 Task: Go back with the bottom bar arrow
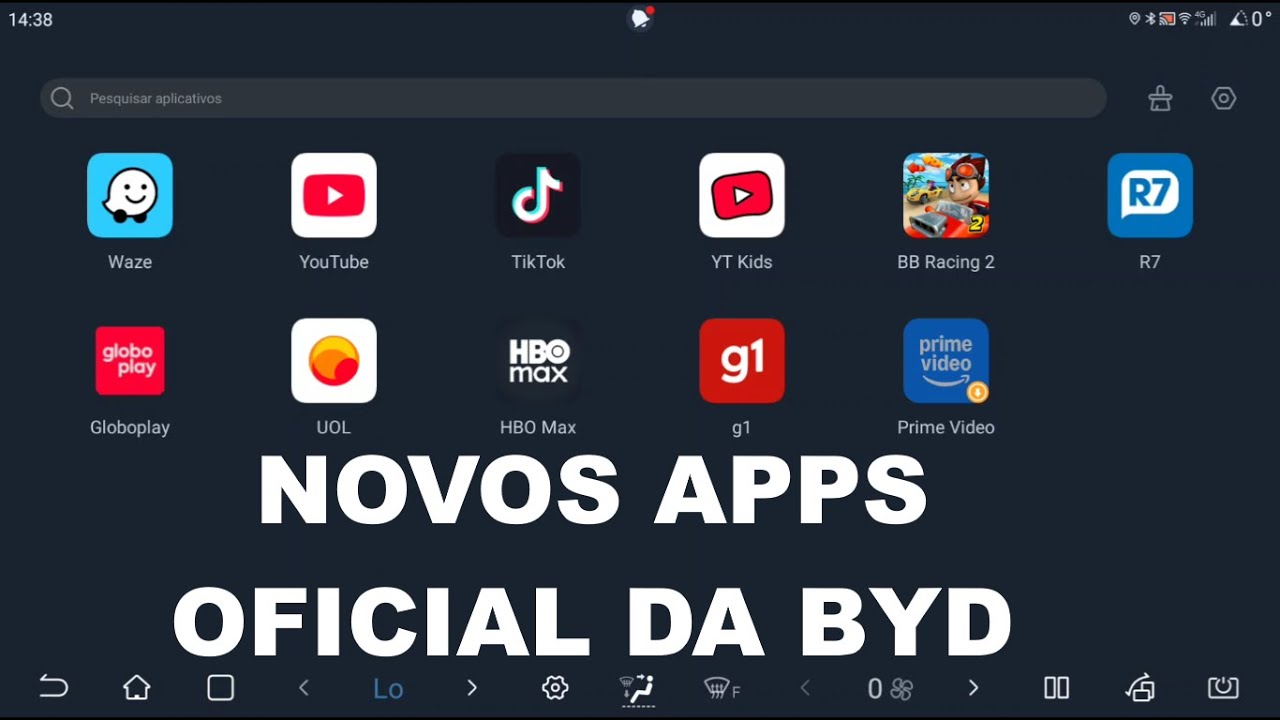coord(53,687)
